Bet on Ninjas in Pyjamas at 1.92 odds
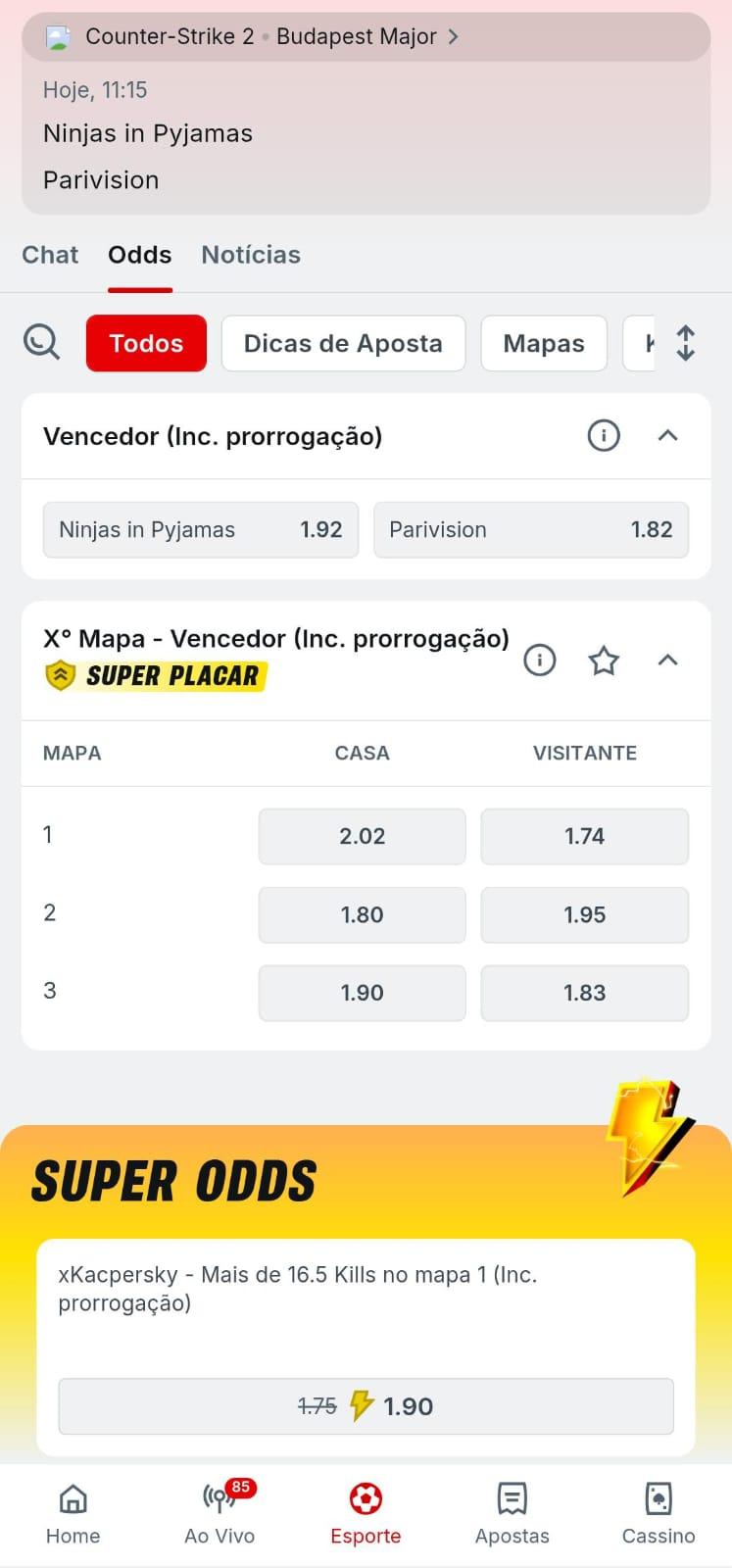This screenshot has width=732, height=1568. [200, 529]
